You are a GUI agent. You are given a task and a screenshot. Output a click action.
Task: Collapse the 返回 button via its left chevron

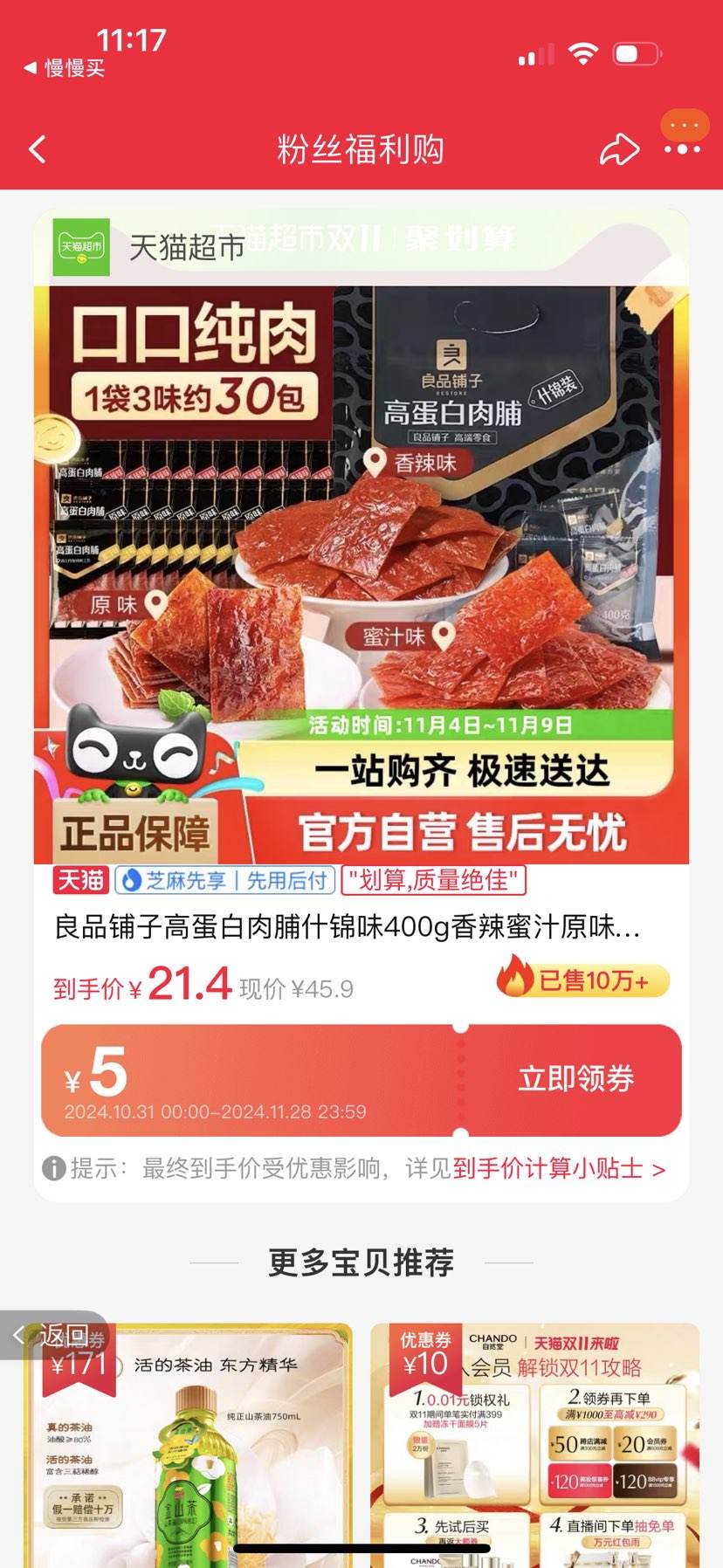[x=17, y=1333]
